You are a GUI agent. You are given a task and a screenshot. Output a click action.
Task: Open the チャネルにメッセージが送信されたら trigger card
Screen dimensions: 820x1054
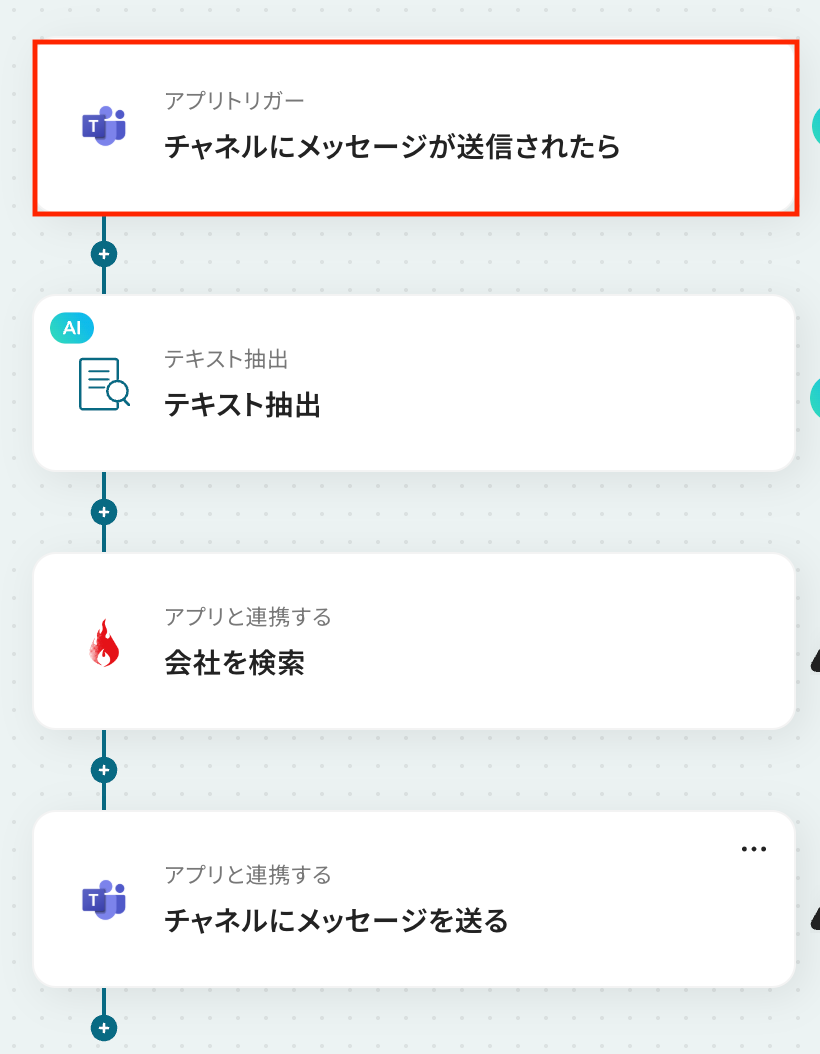click(x=414, y=128)
